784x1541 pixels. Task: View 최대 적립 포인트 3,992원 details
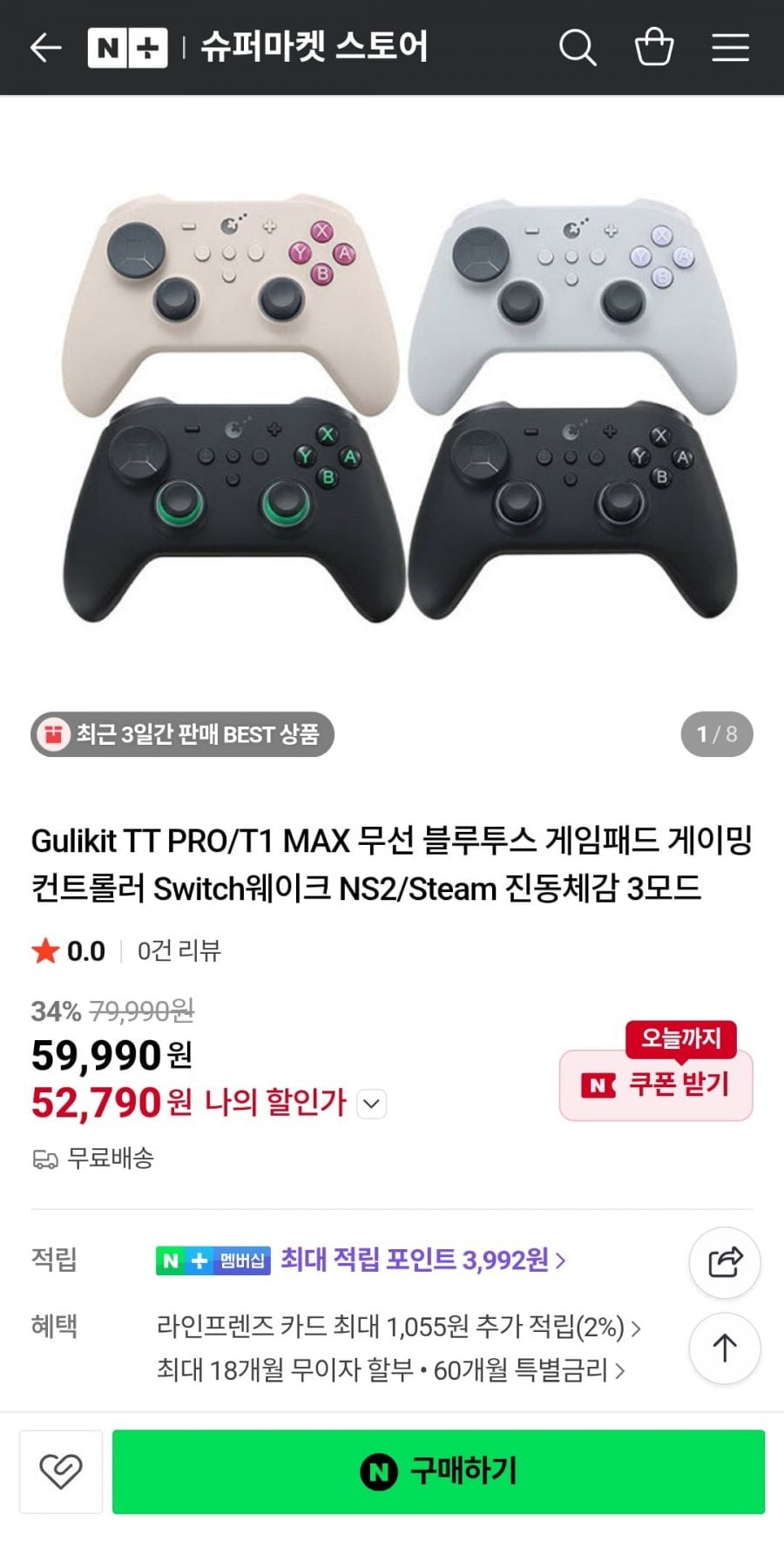(422, 1260)
